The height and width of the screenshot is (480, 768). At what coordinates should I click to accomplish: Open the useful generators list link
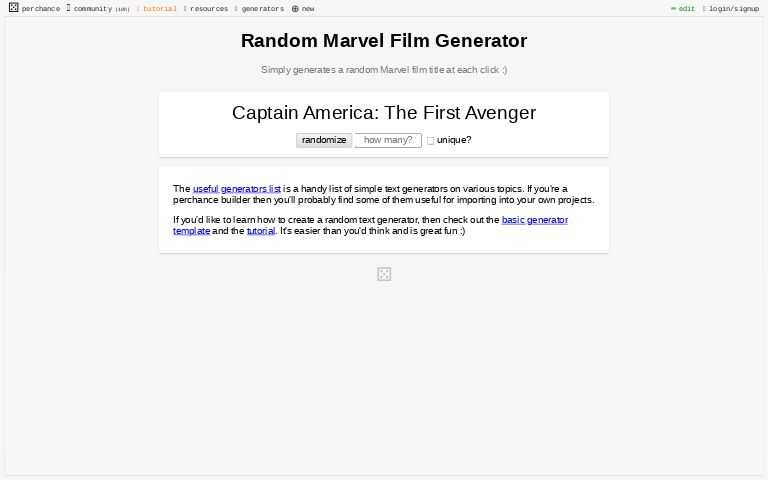[236, 188]
